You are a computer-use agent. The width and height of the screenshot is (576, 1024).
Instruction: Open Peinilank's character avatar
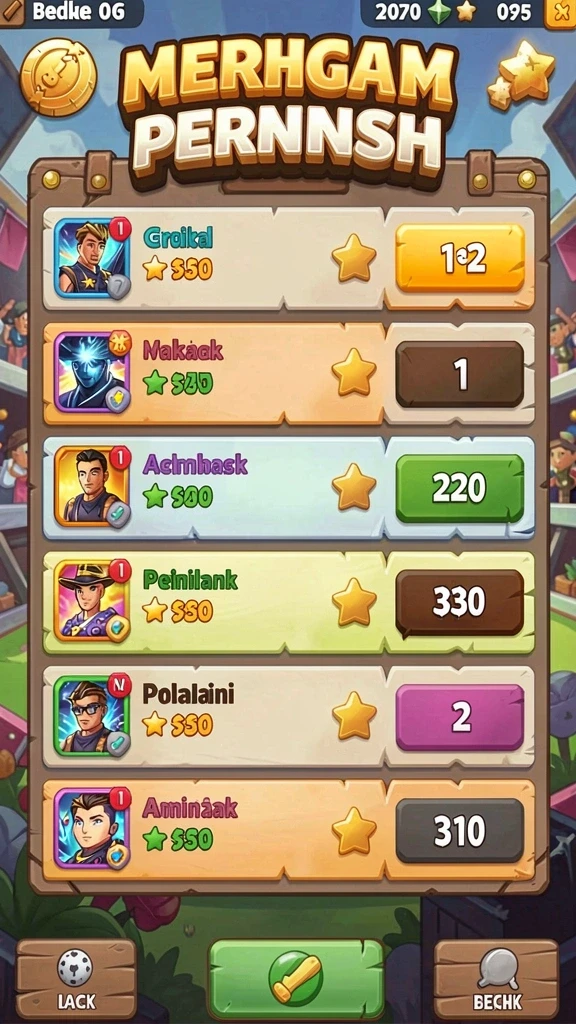point(92,601)
